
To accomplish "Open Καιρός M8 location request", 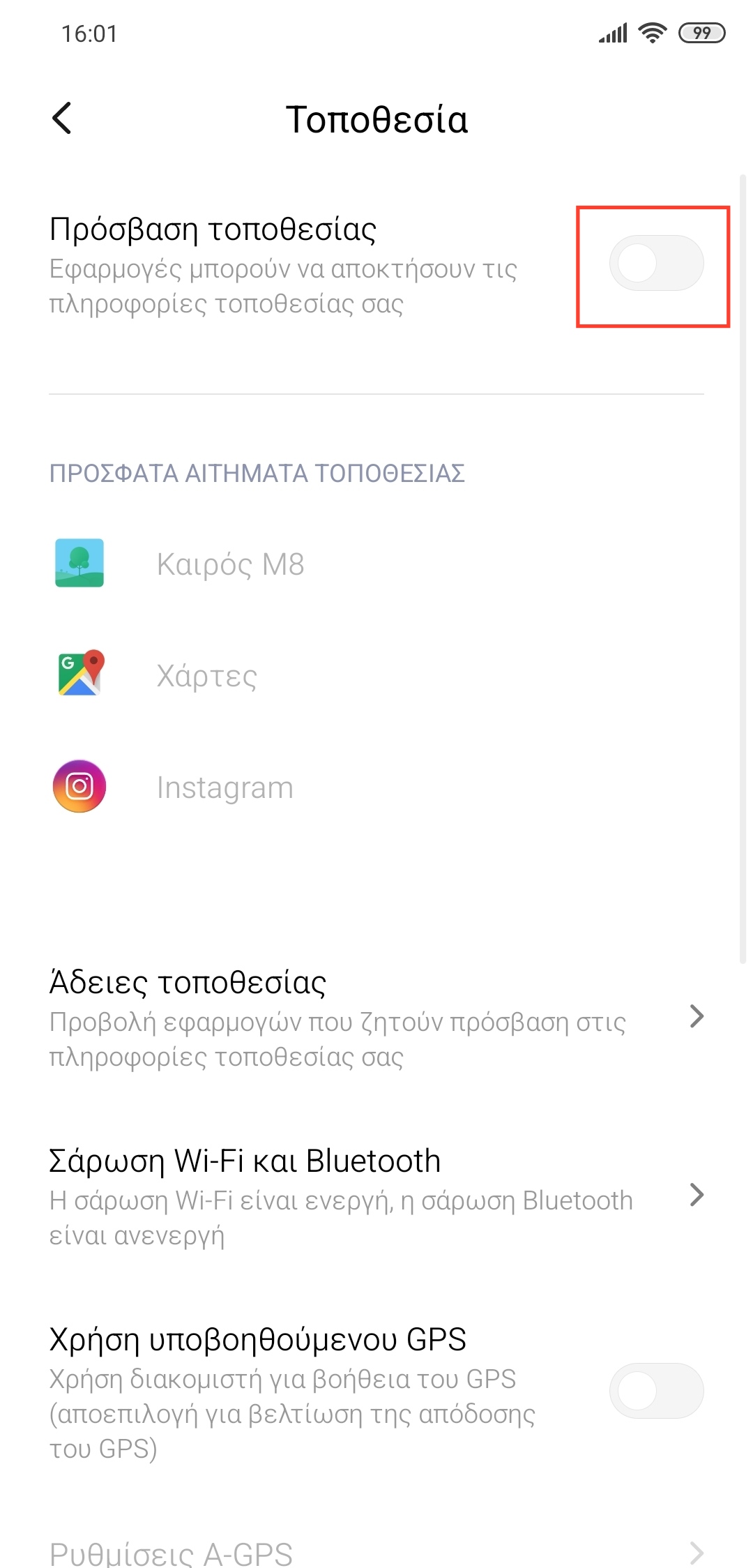I will pos(230,564).
